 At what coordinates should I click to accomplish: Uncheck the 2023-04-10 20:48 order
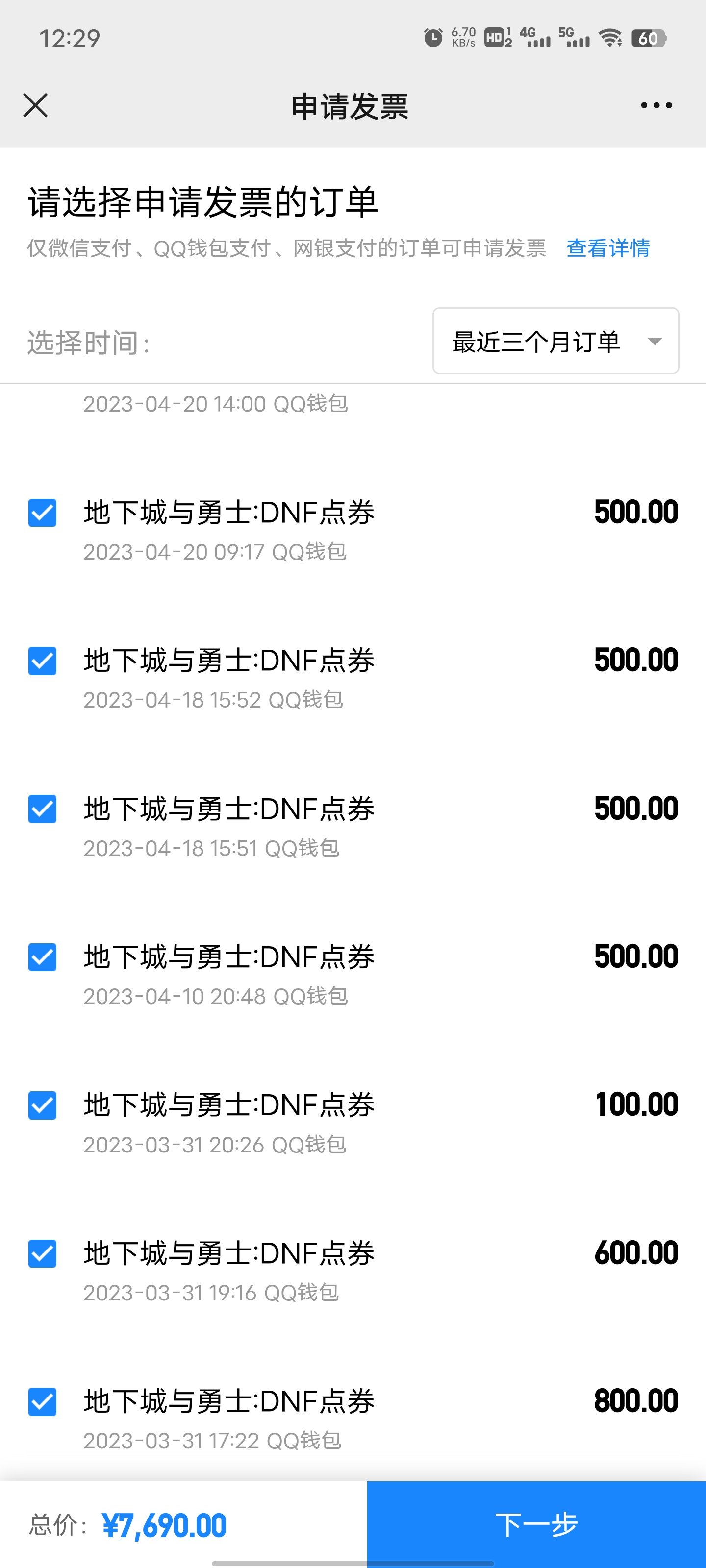click(43, 957)
